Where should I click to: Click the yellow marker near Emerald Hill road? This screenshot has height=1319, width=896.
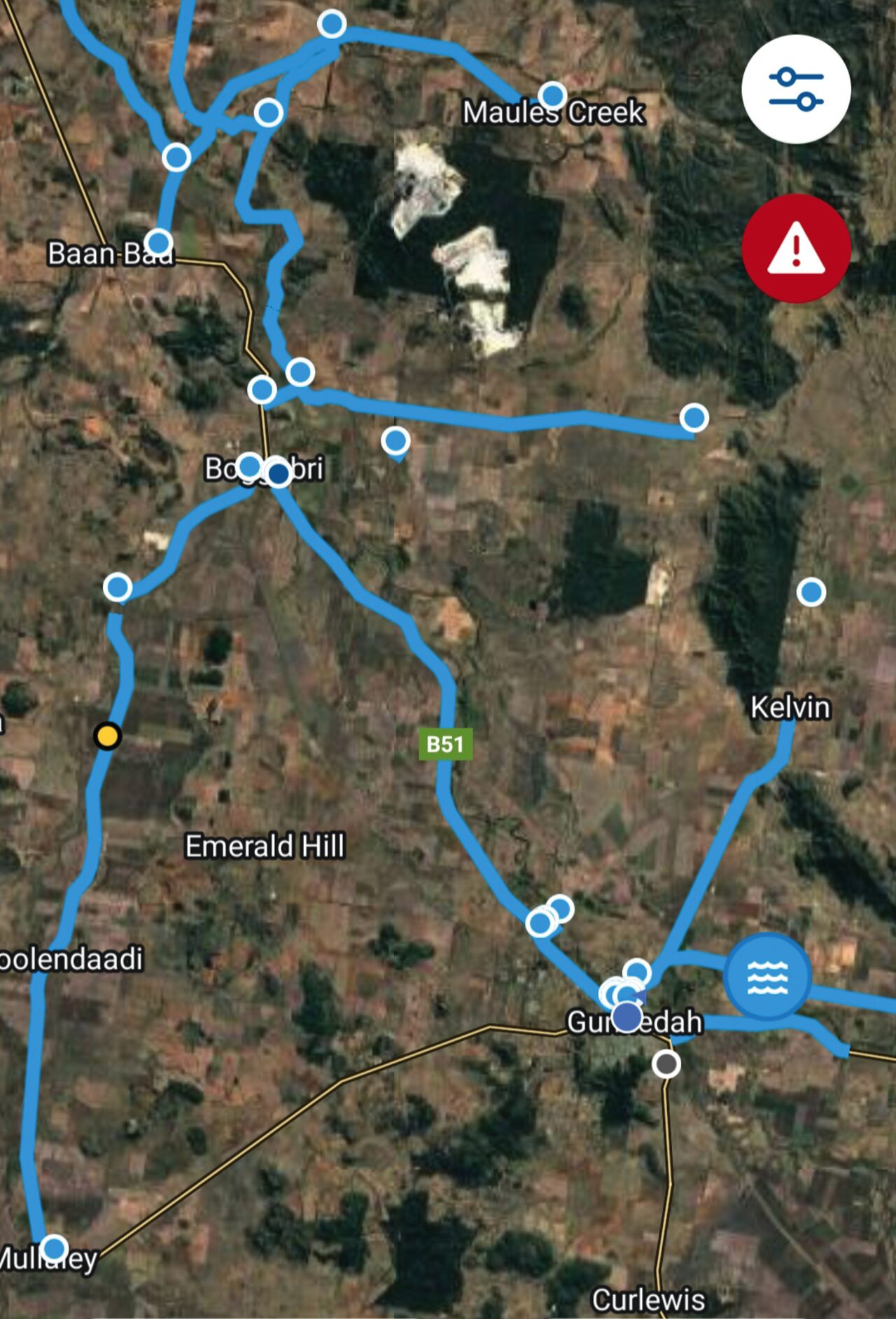coord(107,736)
